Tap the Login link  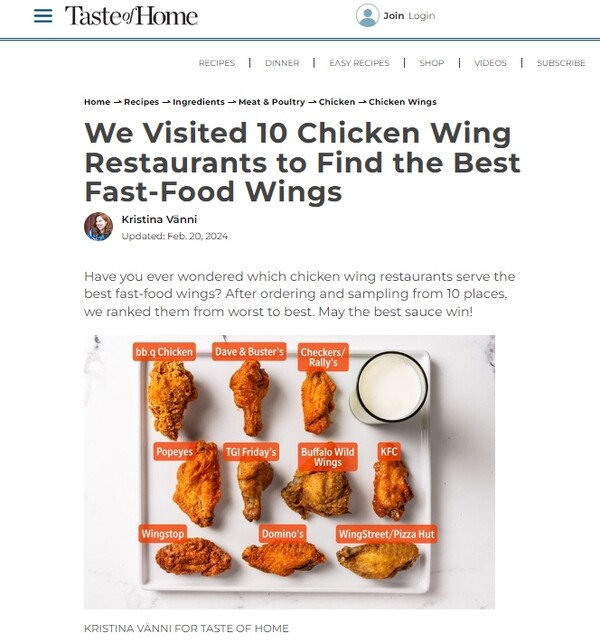point(422,16)
